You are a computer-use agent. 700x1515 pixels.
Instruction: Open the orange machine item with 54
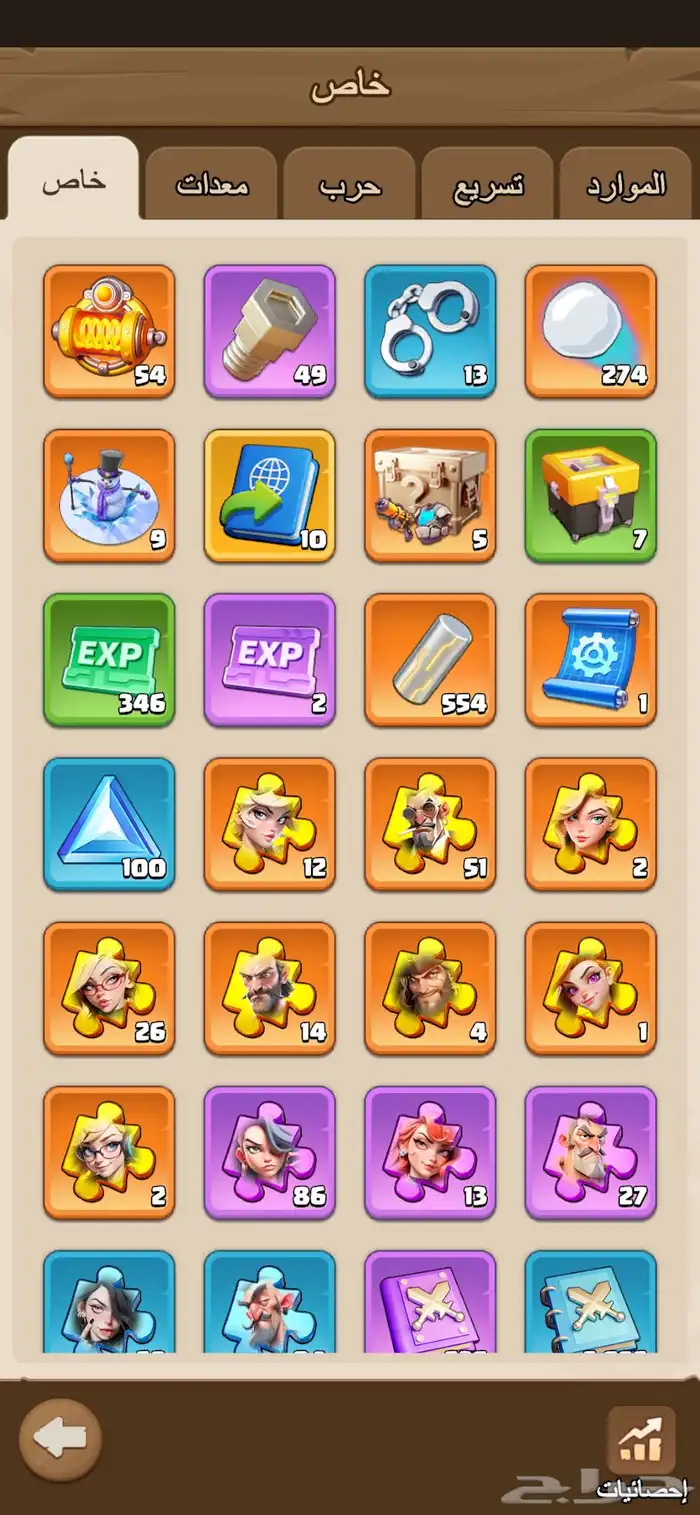(109, 330)
